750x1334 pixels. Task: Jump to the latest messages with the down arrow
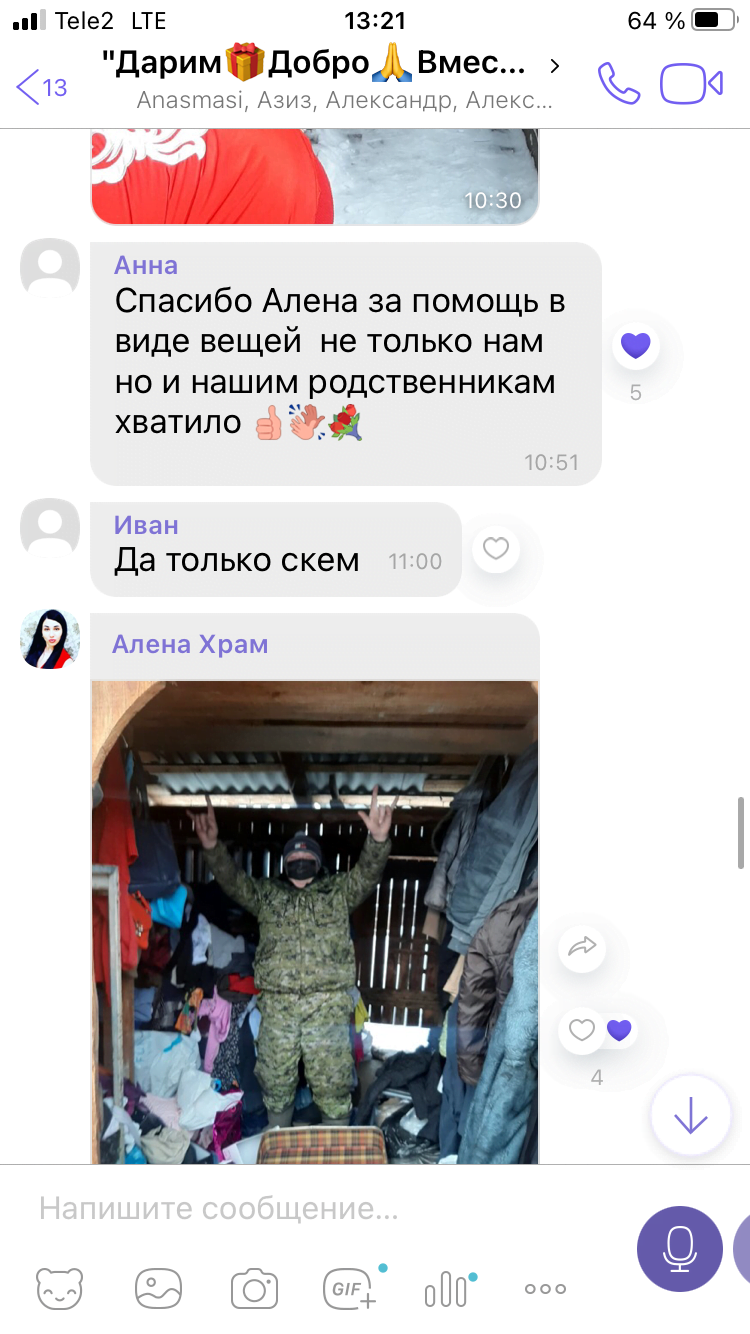[690, 1116]
